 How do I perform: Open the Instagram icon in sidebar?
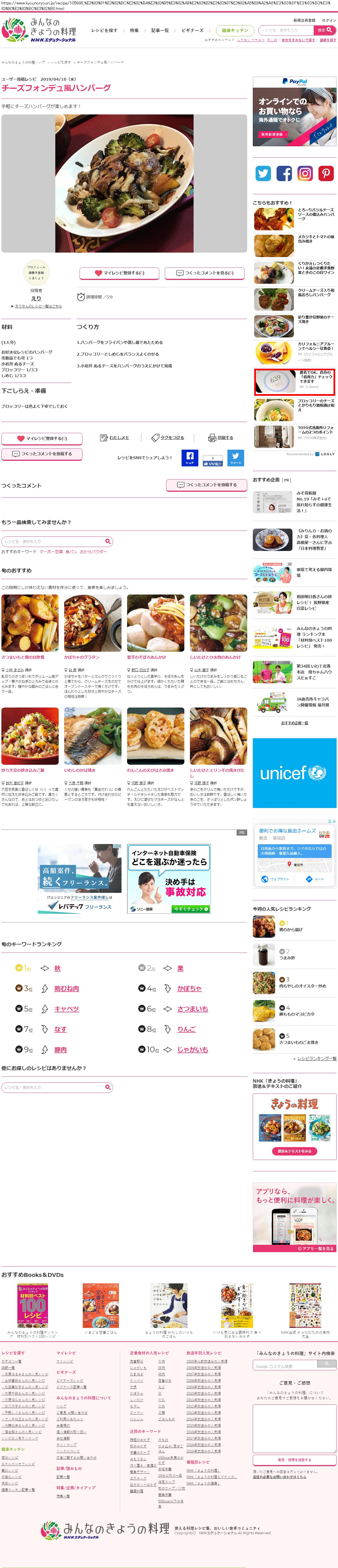click(x=304, y=174)
